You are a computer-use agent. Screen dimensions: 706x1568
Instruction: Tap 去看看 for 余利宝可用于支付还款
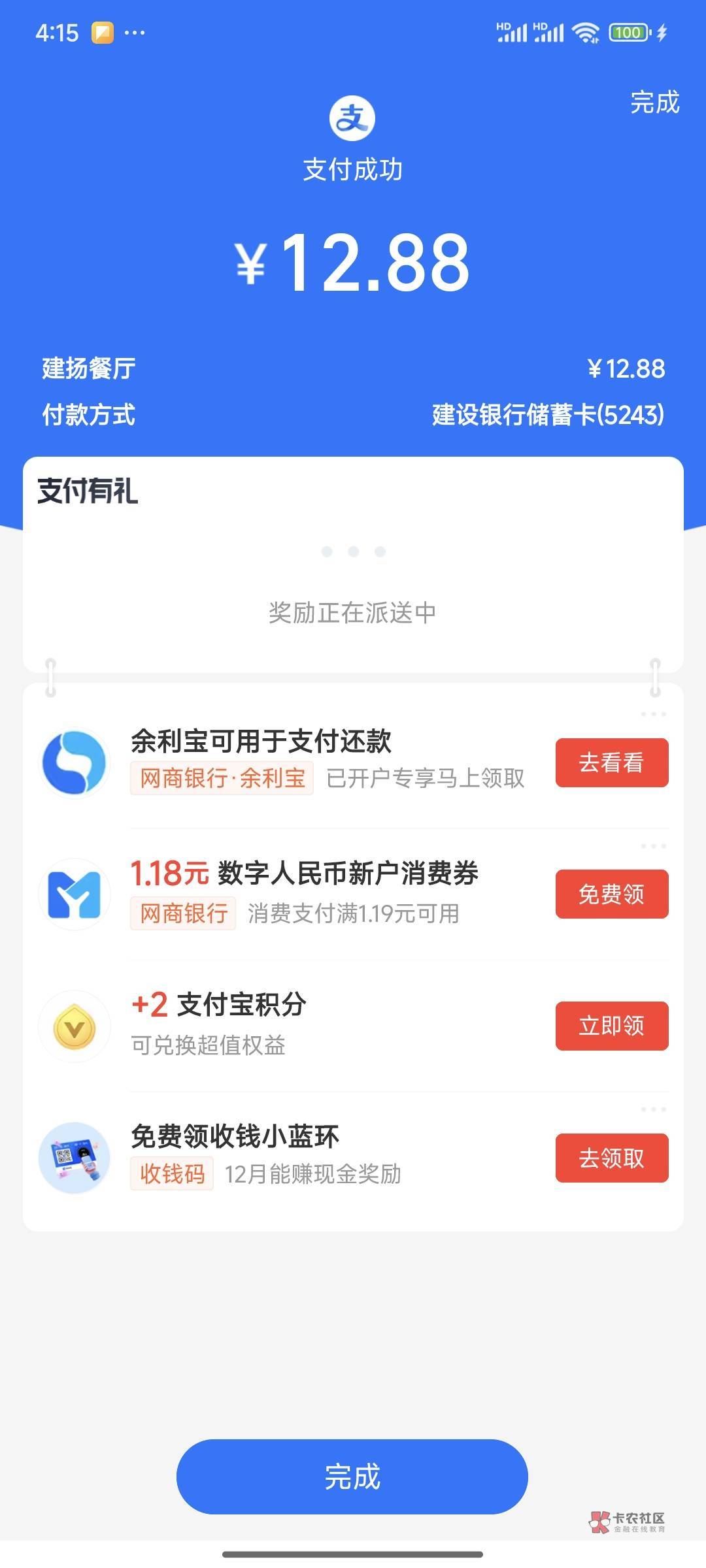click(612, 762)
